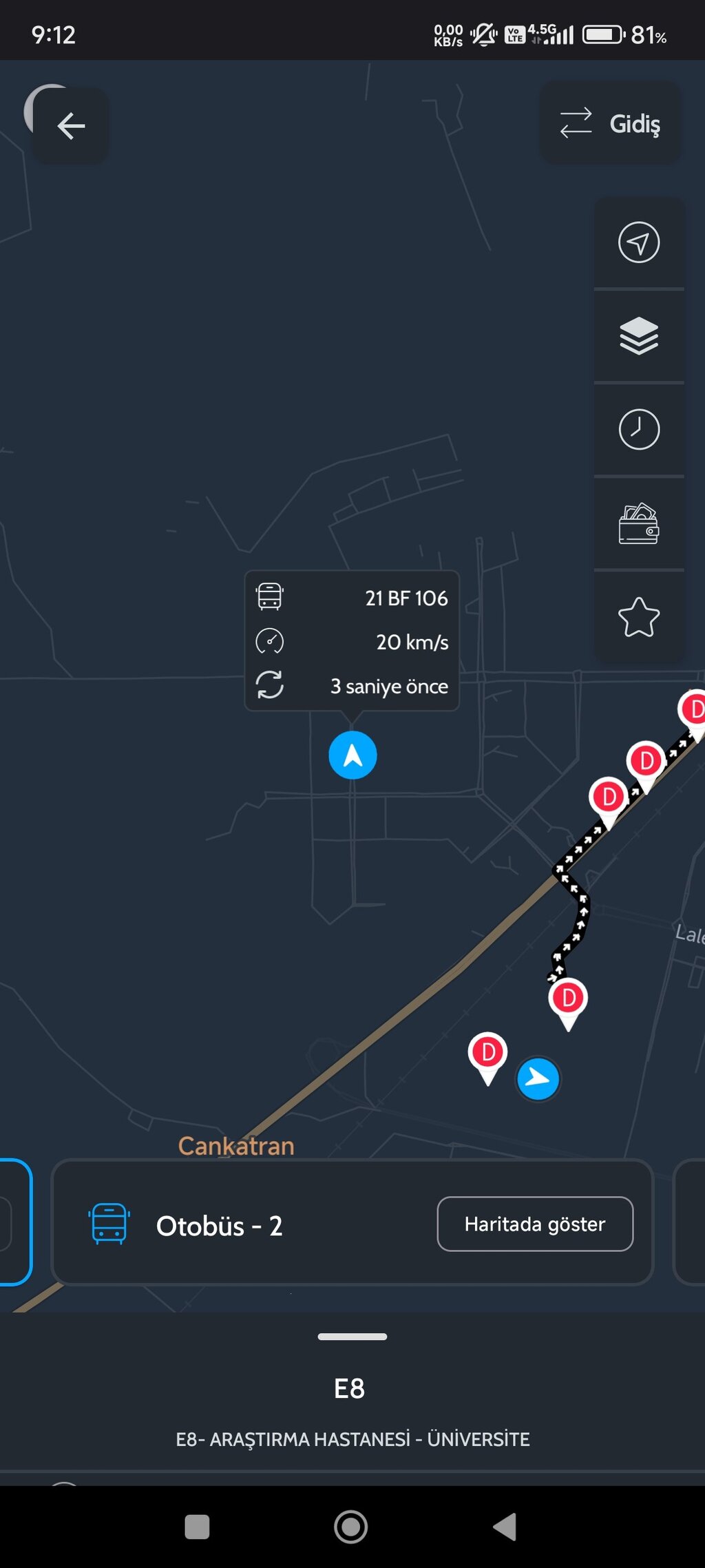Open the map layers option
705x1568 pixels.
click(639, 336)
